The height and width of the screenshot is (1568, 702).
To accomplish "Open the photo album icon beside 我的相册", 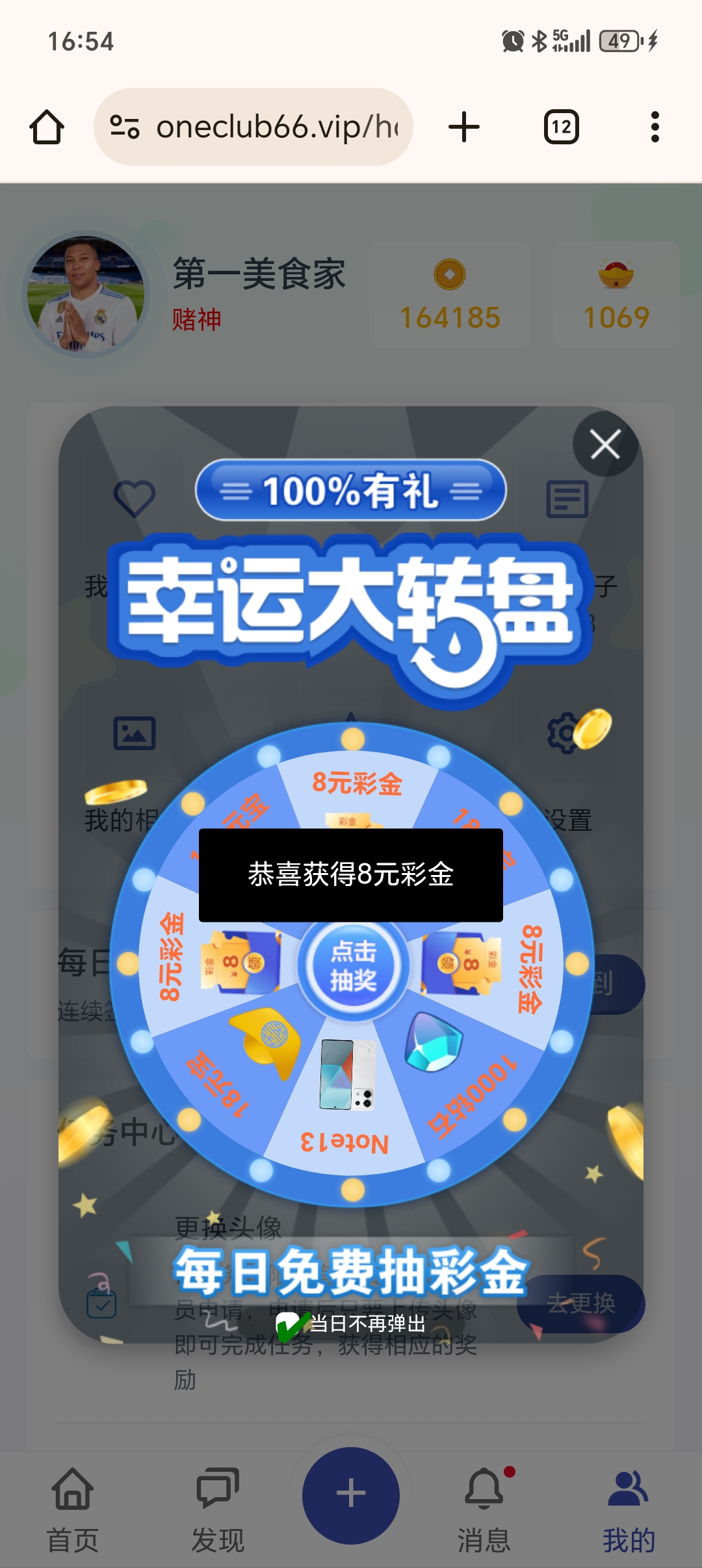I will tap(135, 731).
